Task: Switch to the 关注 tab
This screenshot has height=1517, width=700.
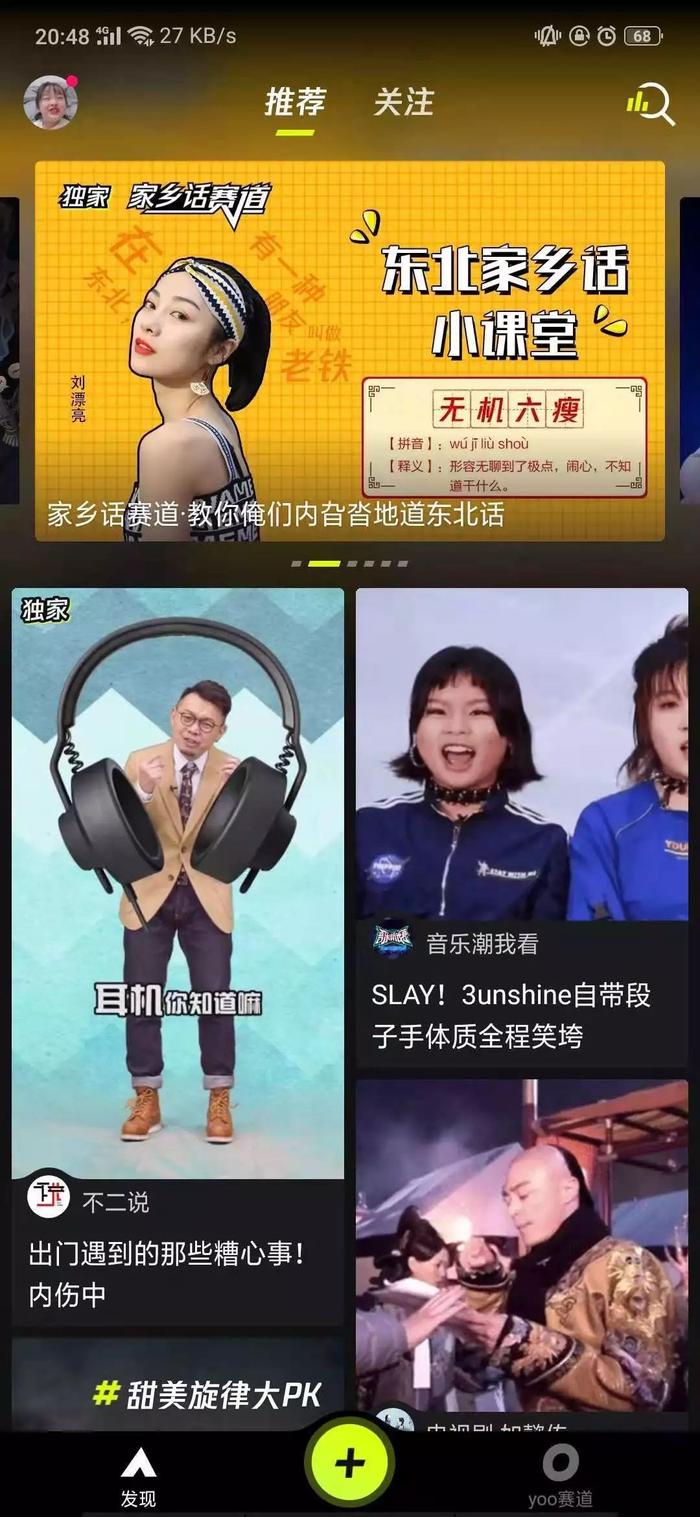Action: (x=403, y=102)
